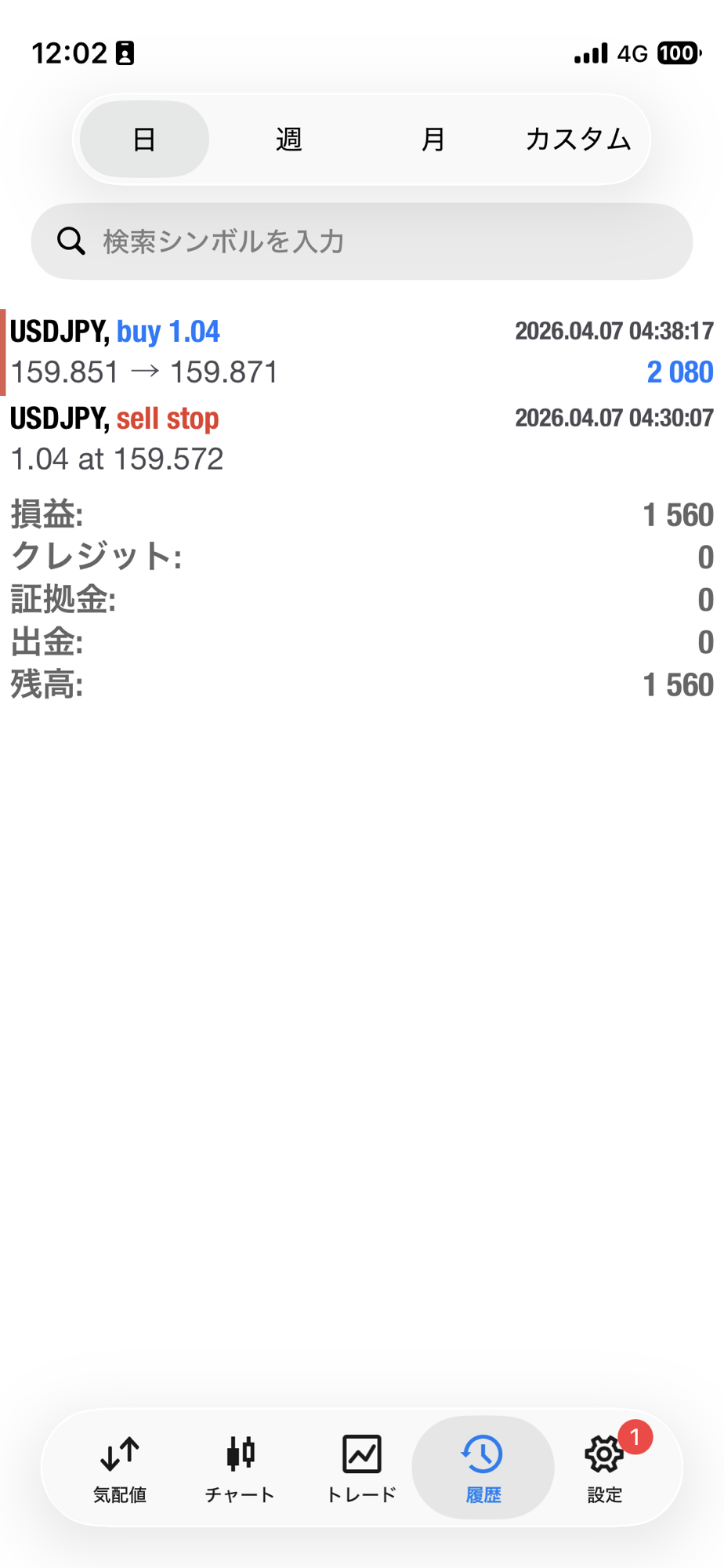Open the チャート chart tab

point(241,1468)
